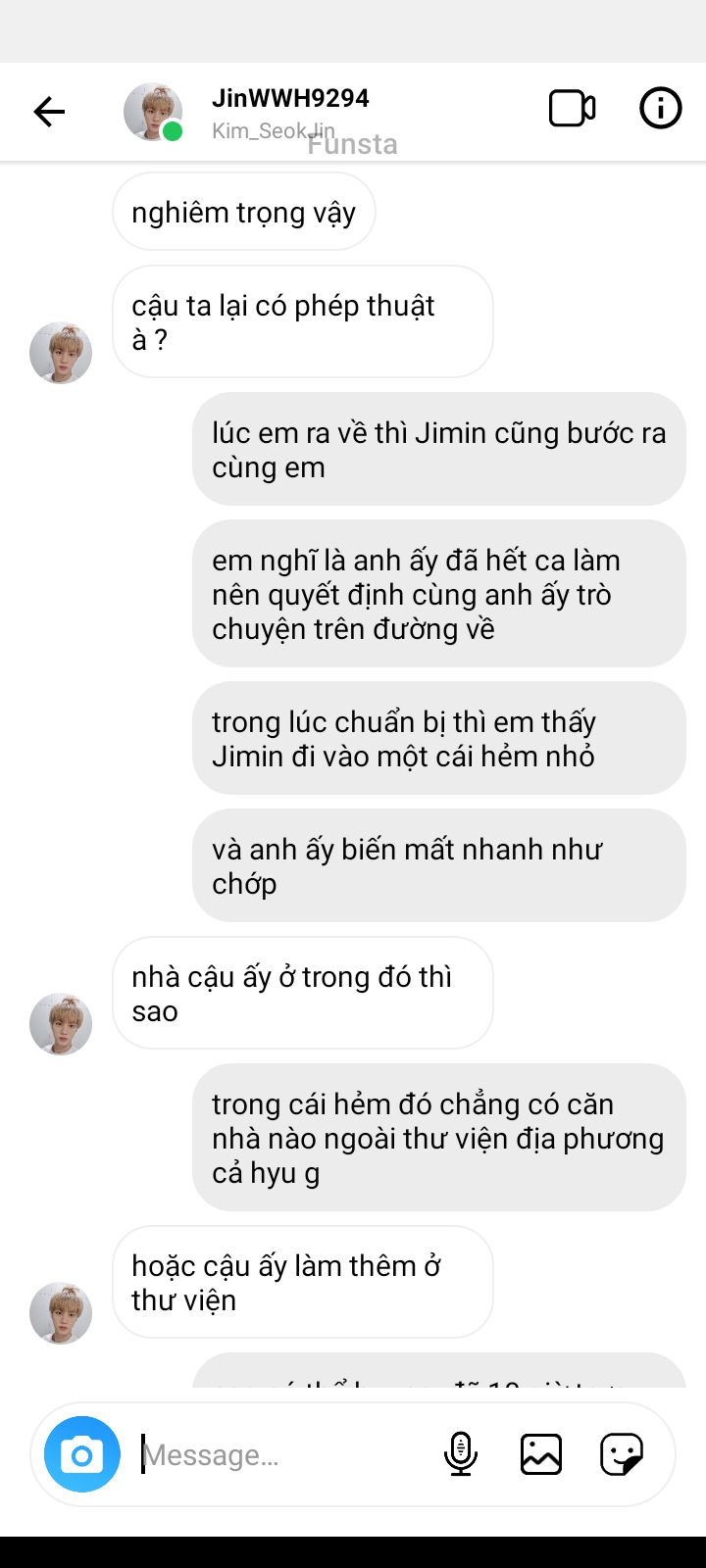
Task: Tap the Message text field
Action: coord(279,1455)
